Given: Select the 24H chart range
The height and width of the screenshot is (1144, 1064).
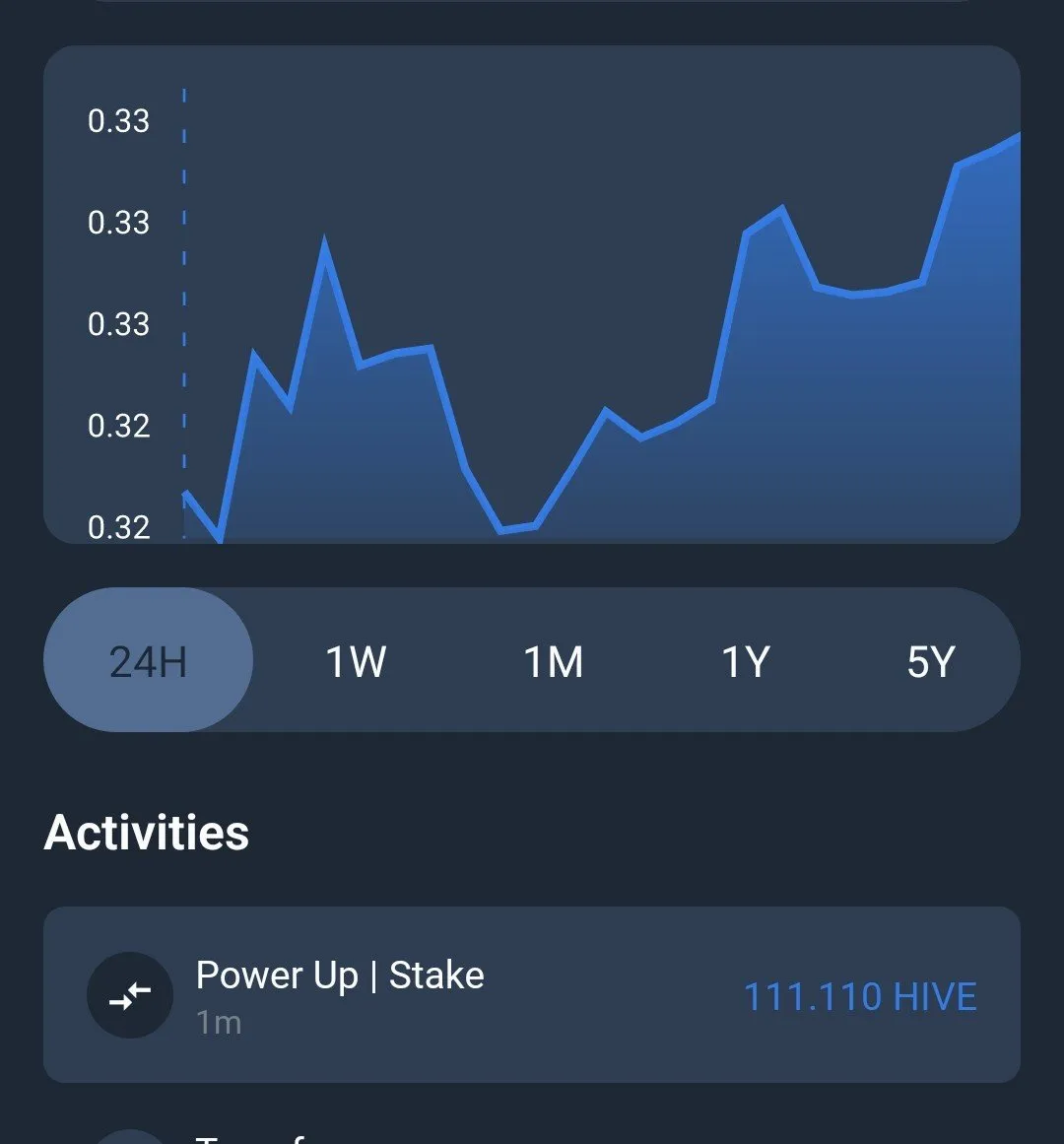Looking at the screenshot, I should pyautogui.click(x=148, y=660).
